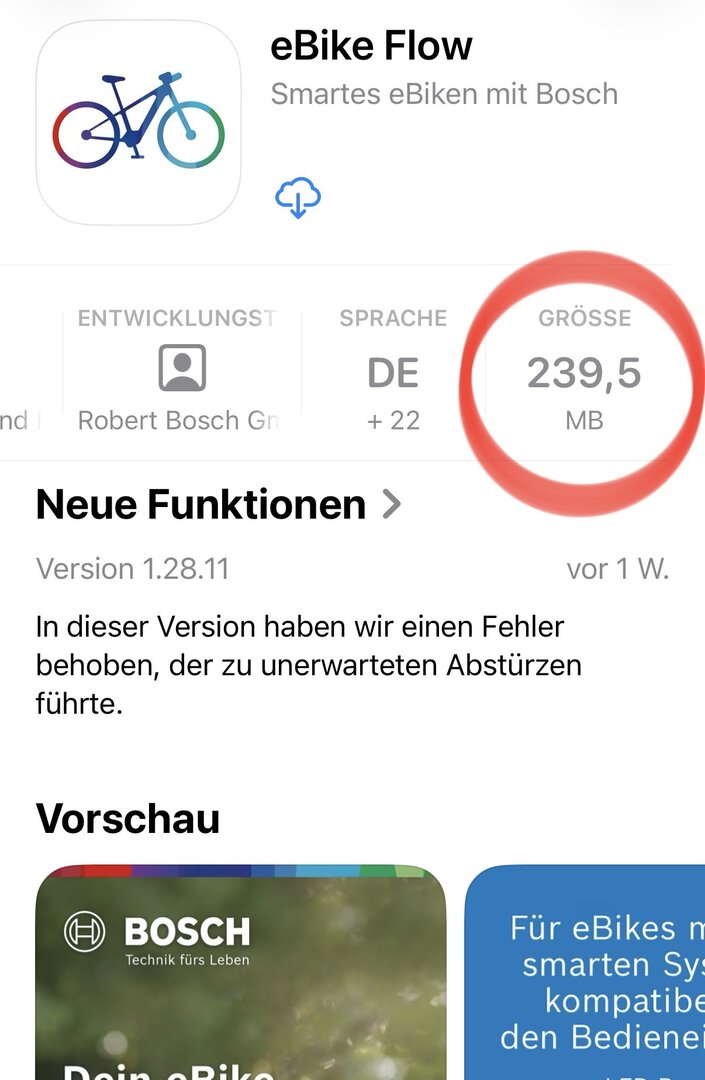Image resolution: width=705 pixels, height=1080 pixels.
Task: Download the eBike Flow app via cloud icon
Action: pyautogui.click(x=297, y=199)
